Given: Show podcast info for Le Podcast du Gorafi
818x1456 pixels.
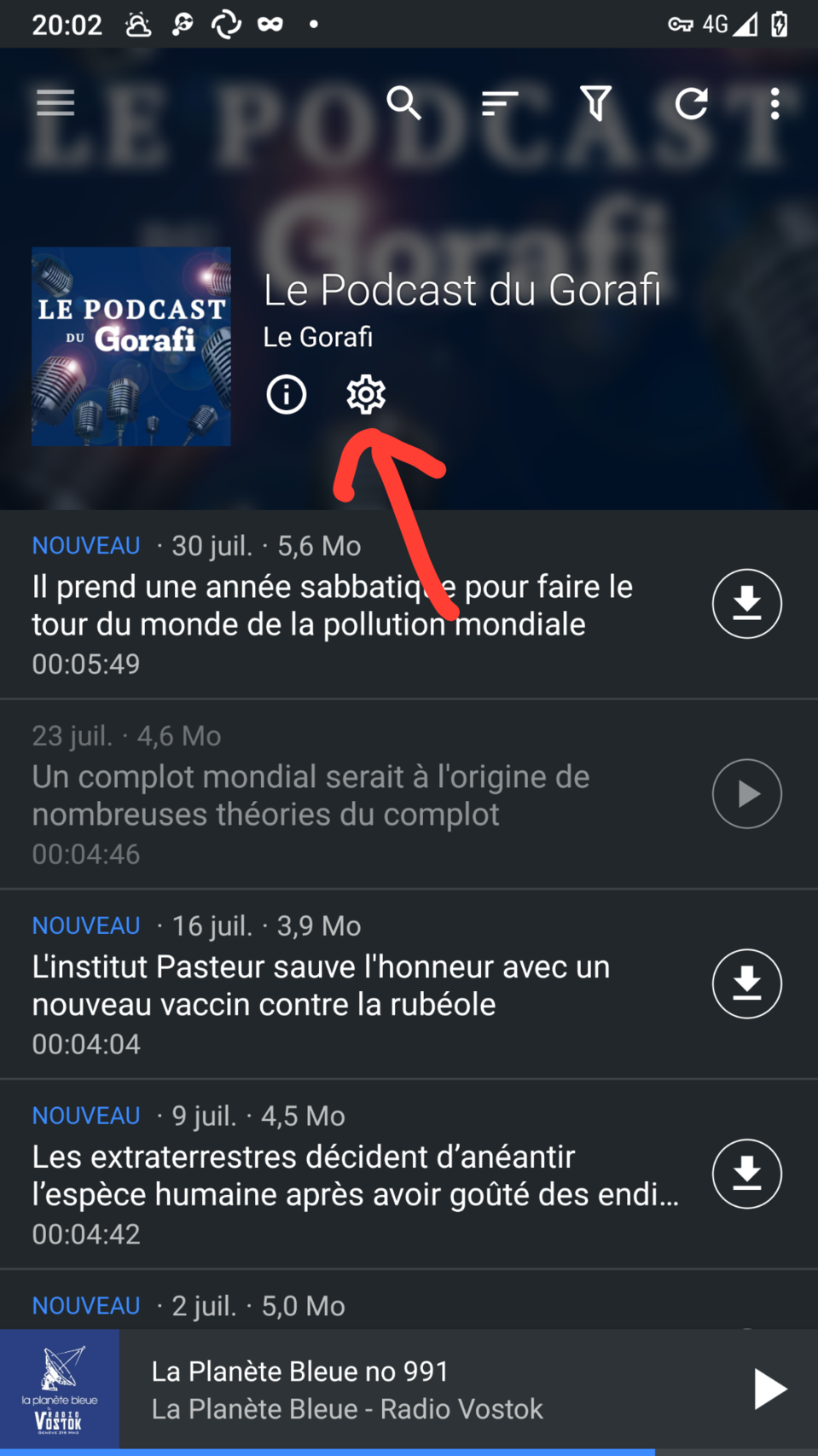Looking at the screenshot, I should (287, 395).
